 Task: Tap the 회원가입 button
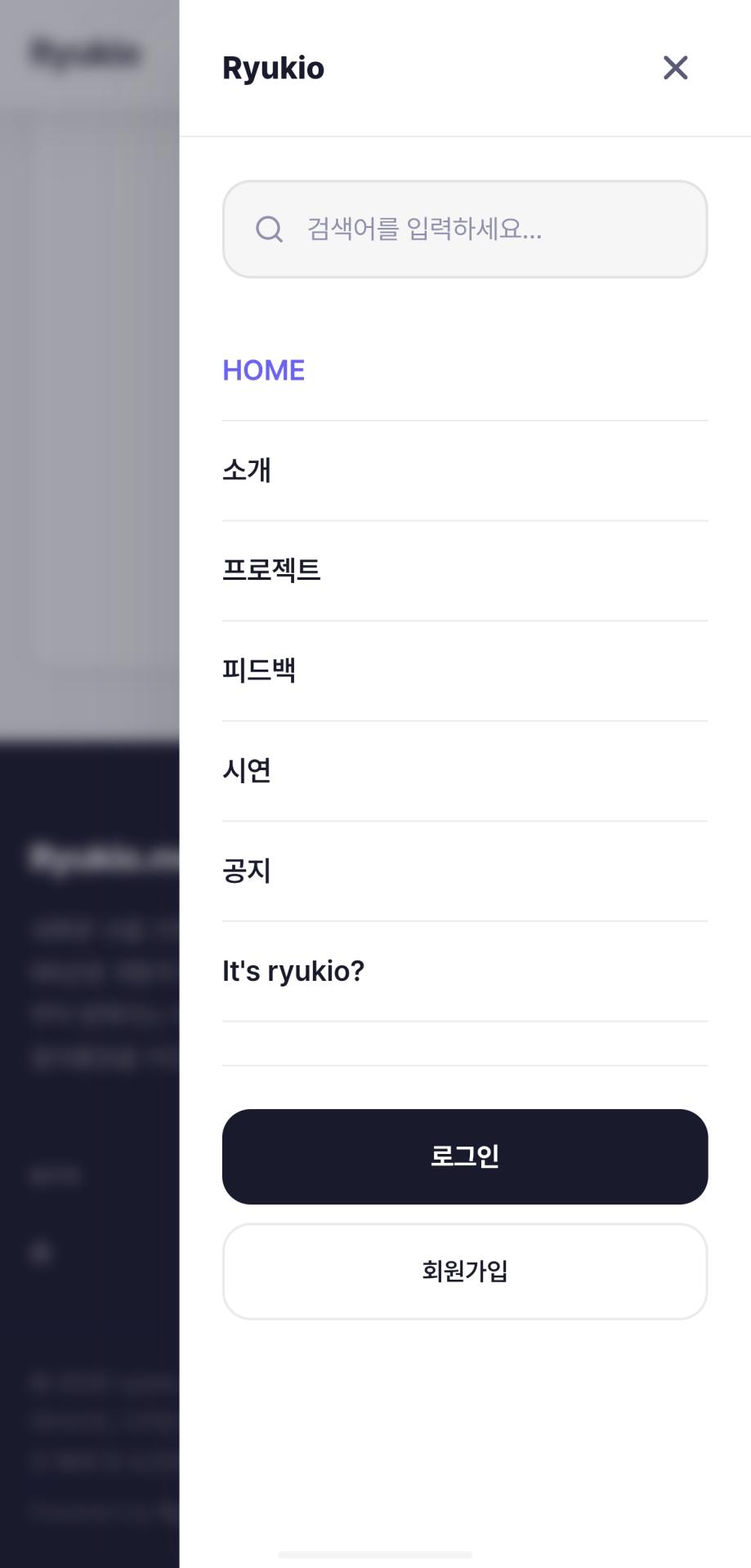(x=464, y=1271)
